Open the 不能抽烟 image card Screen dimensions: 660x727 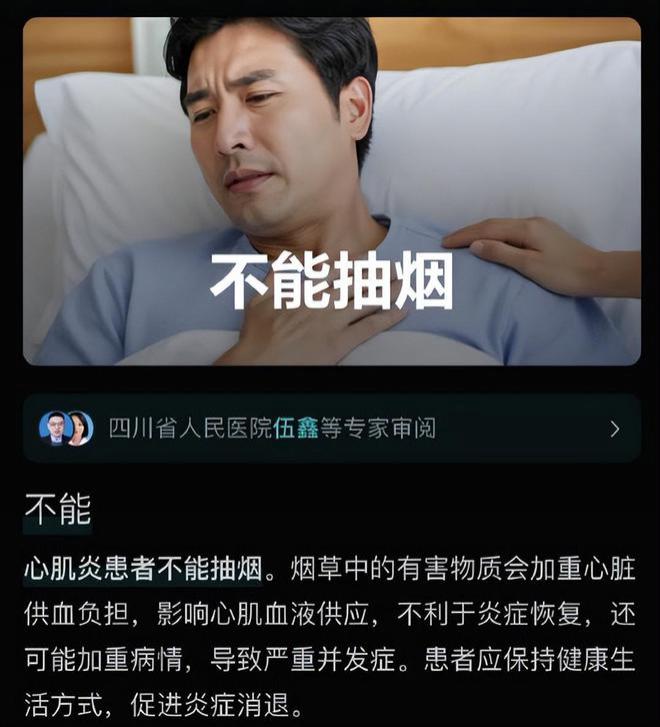[x=331, y=191]
